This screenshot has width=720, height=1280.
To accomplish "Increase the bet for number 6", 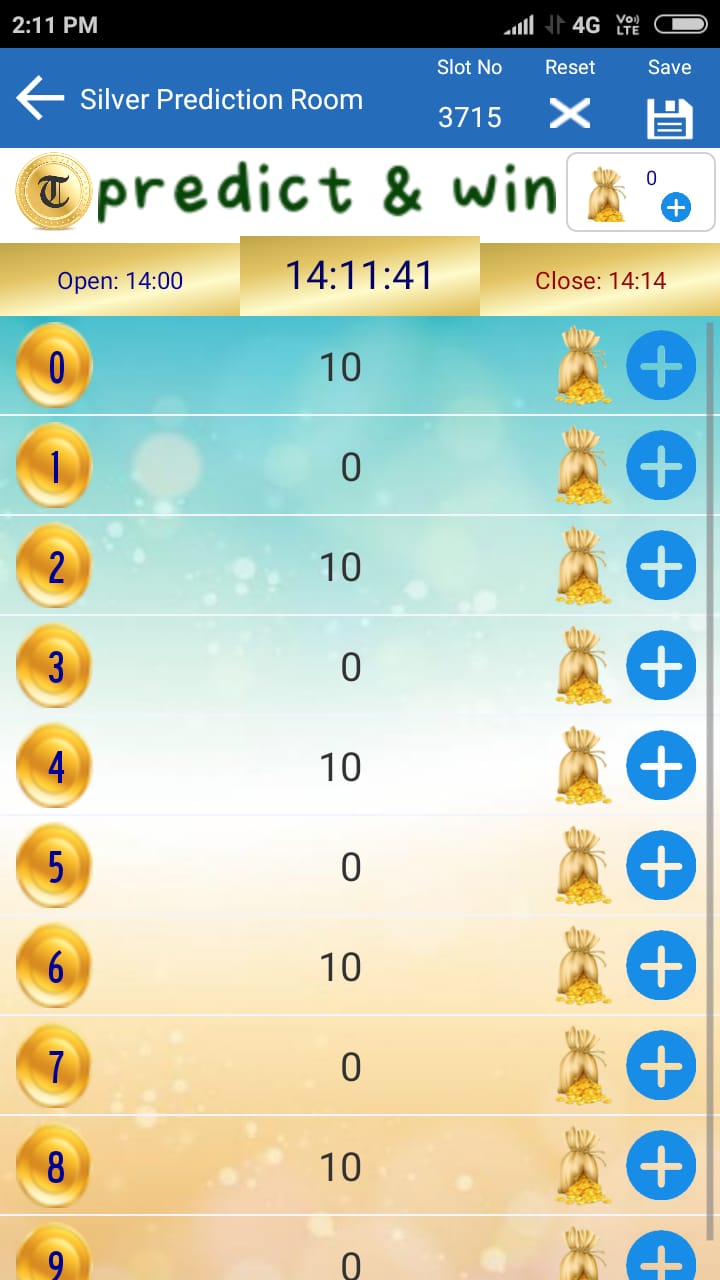I will (x=661, y=966).
